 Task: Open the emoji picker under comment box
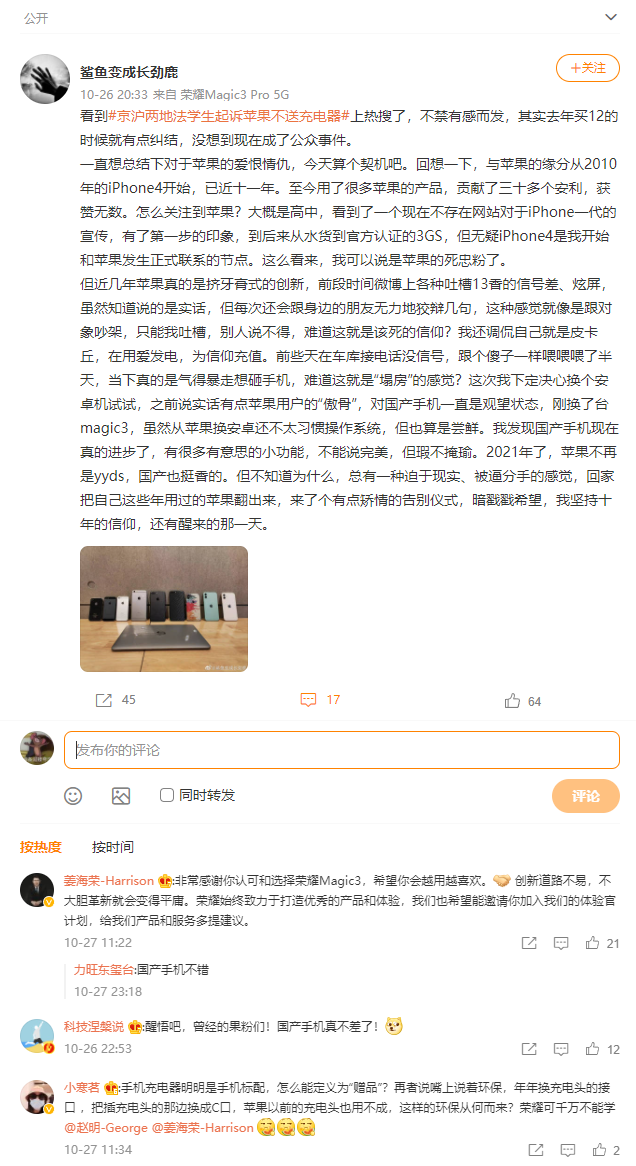[73, 796]
